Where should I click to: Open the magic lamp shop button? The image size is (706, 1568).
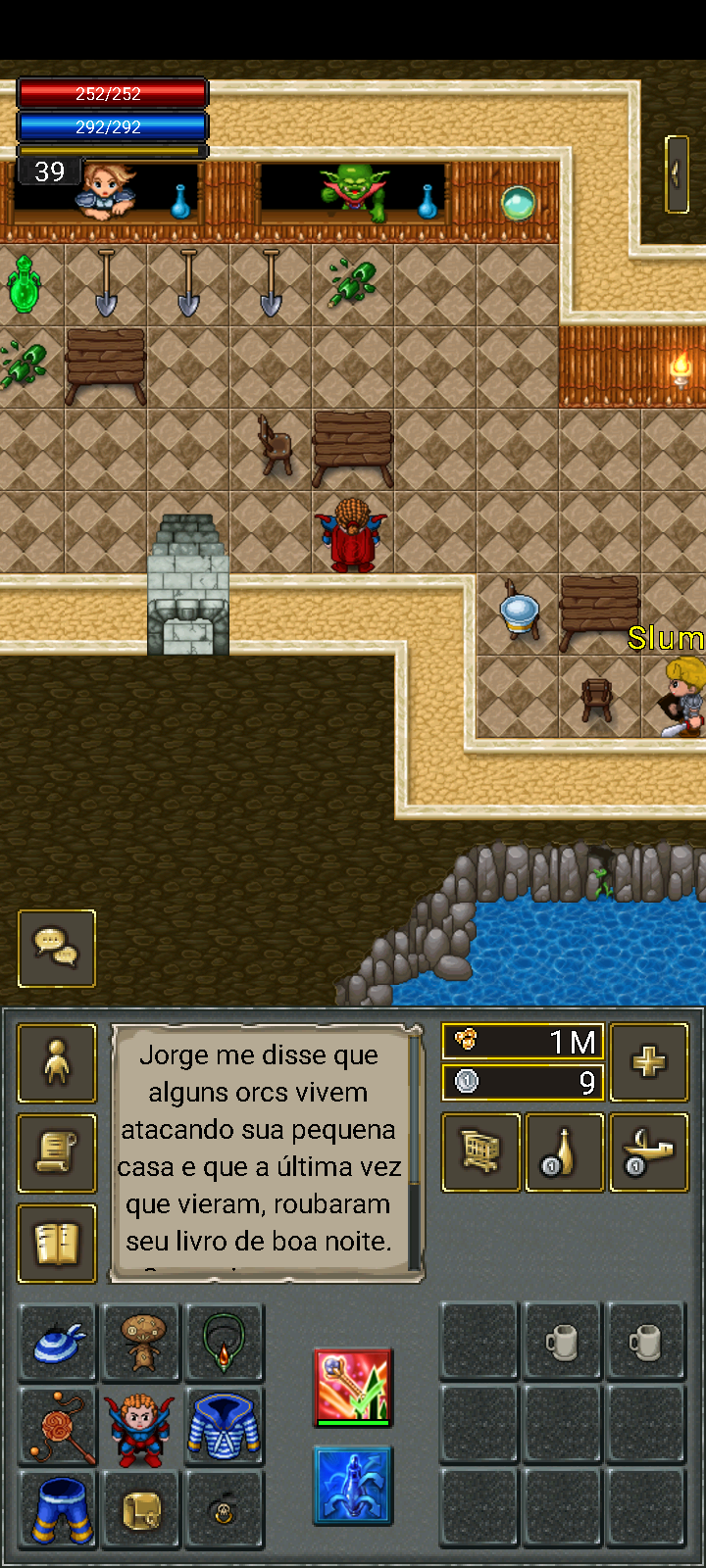[648, 1152]
